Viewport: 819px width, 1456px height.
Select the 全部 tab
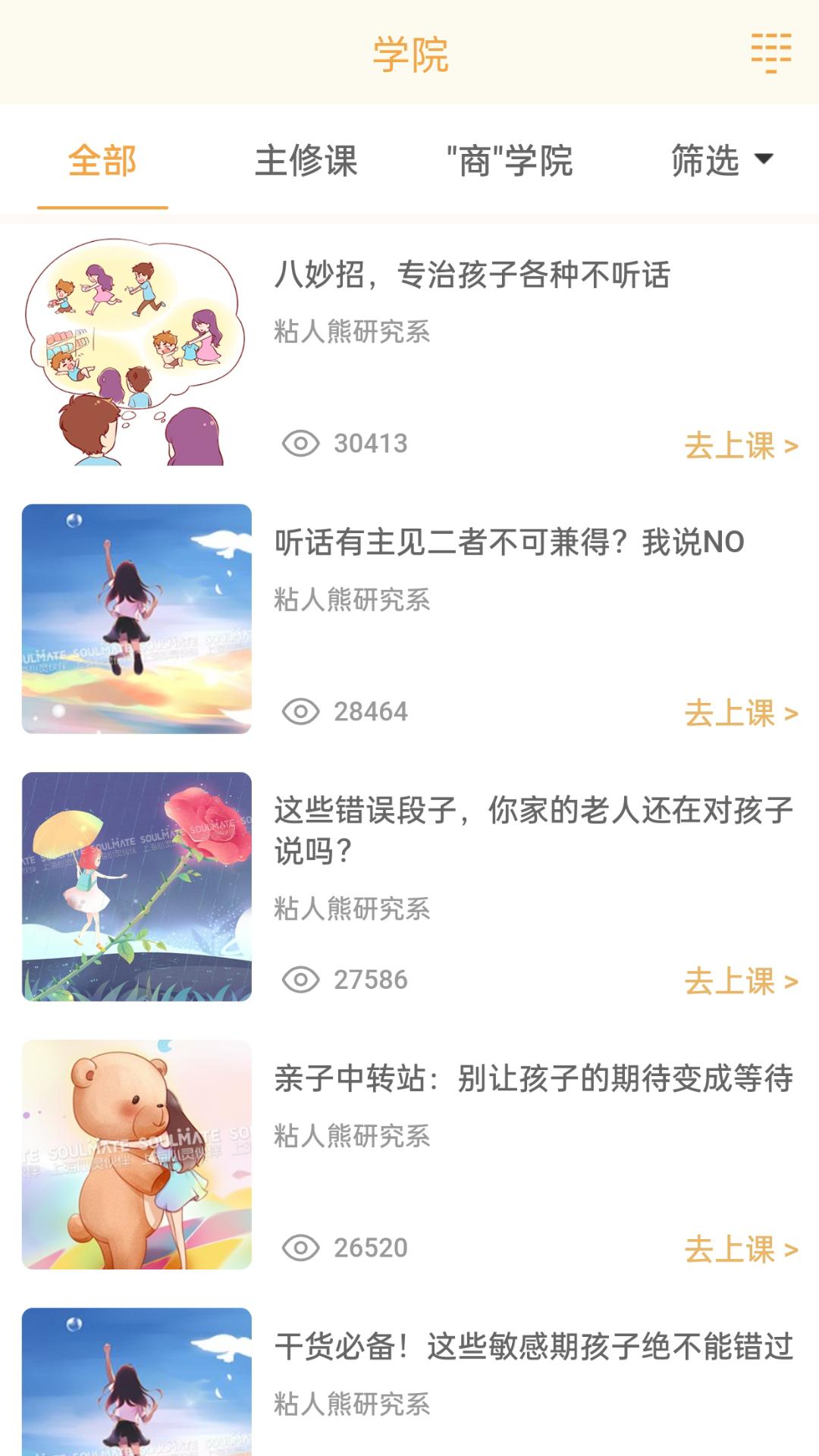click(x=102, y=160)
